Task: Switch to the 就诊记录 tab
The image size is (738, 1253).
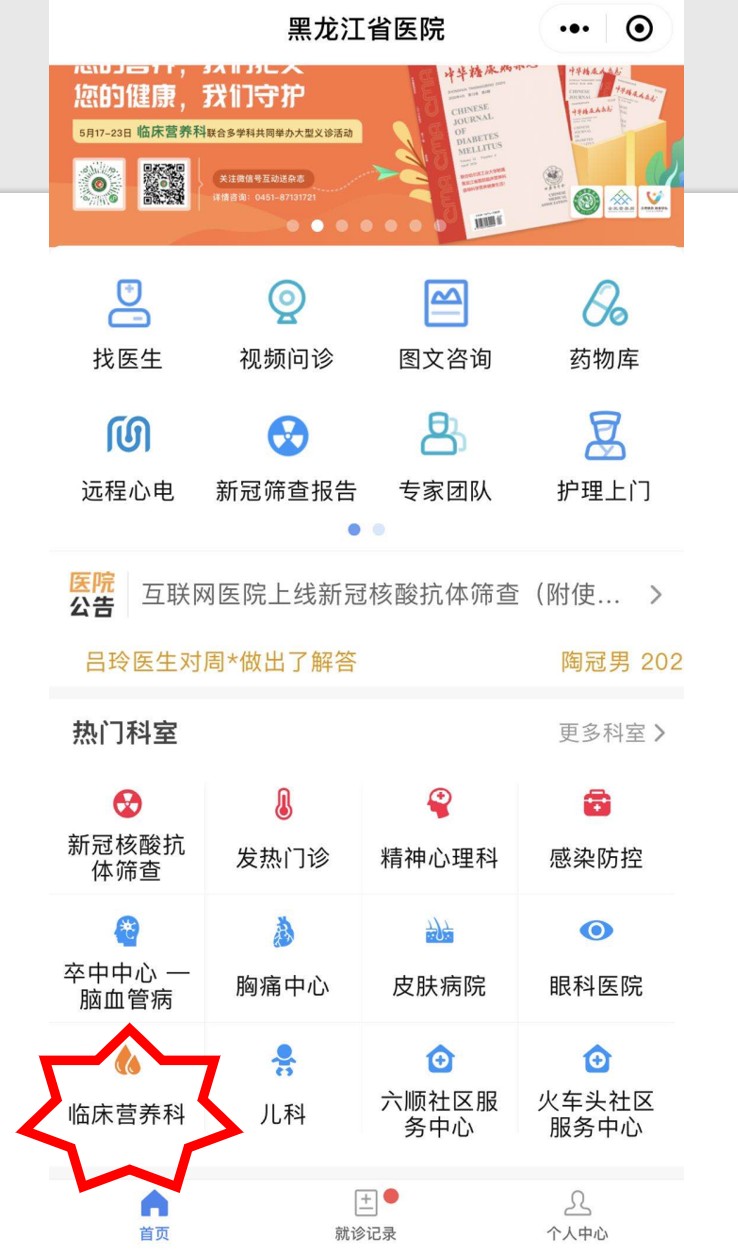Action: (x=366, y=1215)
